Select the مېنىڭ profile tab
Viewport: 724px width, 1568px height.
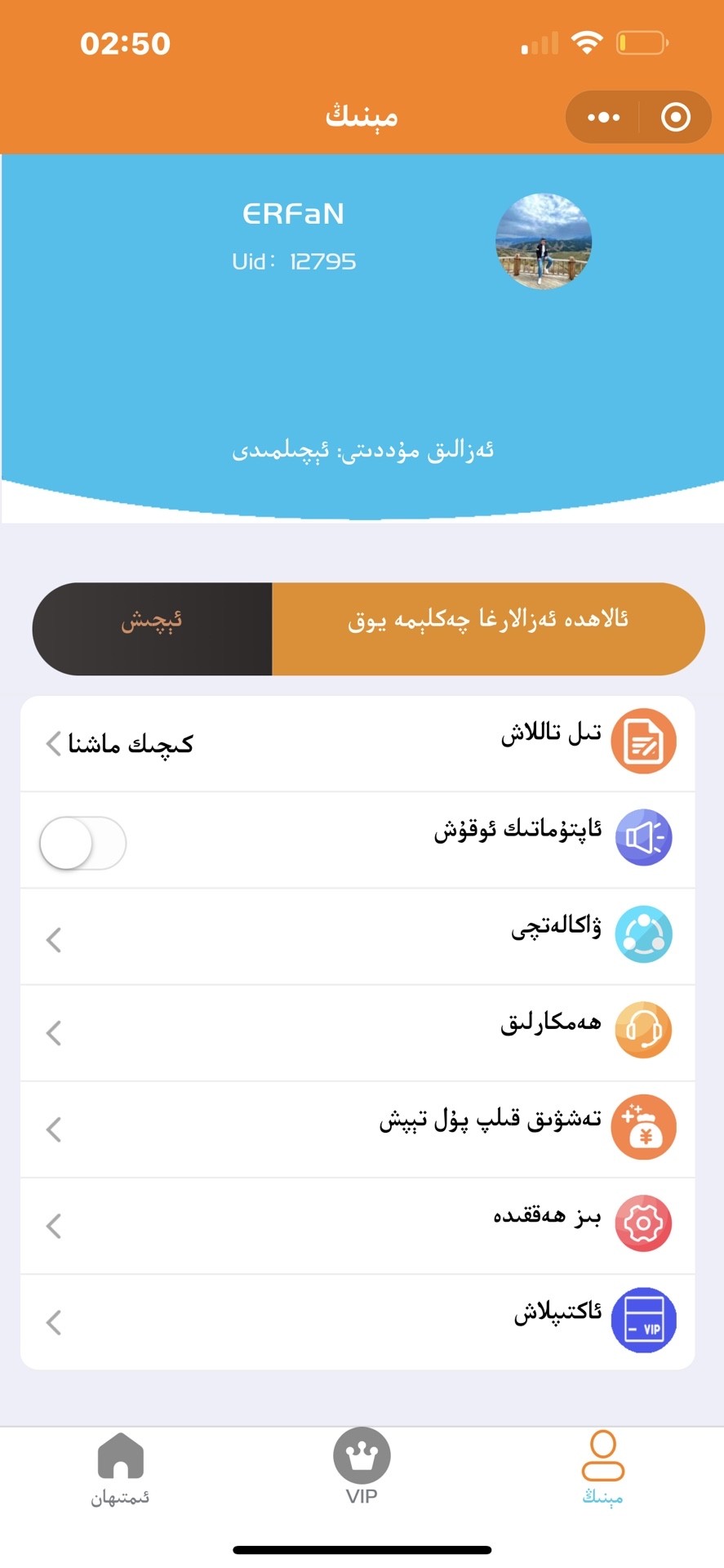tap(602, 1470)
